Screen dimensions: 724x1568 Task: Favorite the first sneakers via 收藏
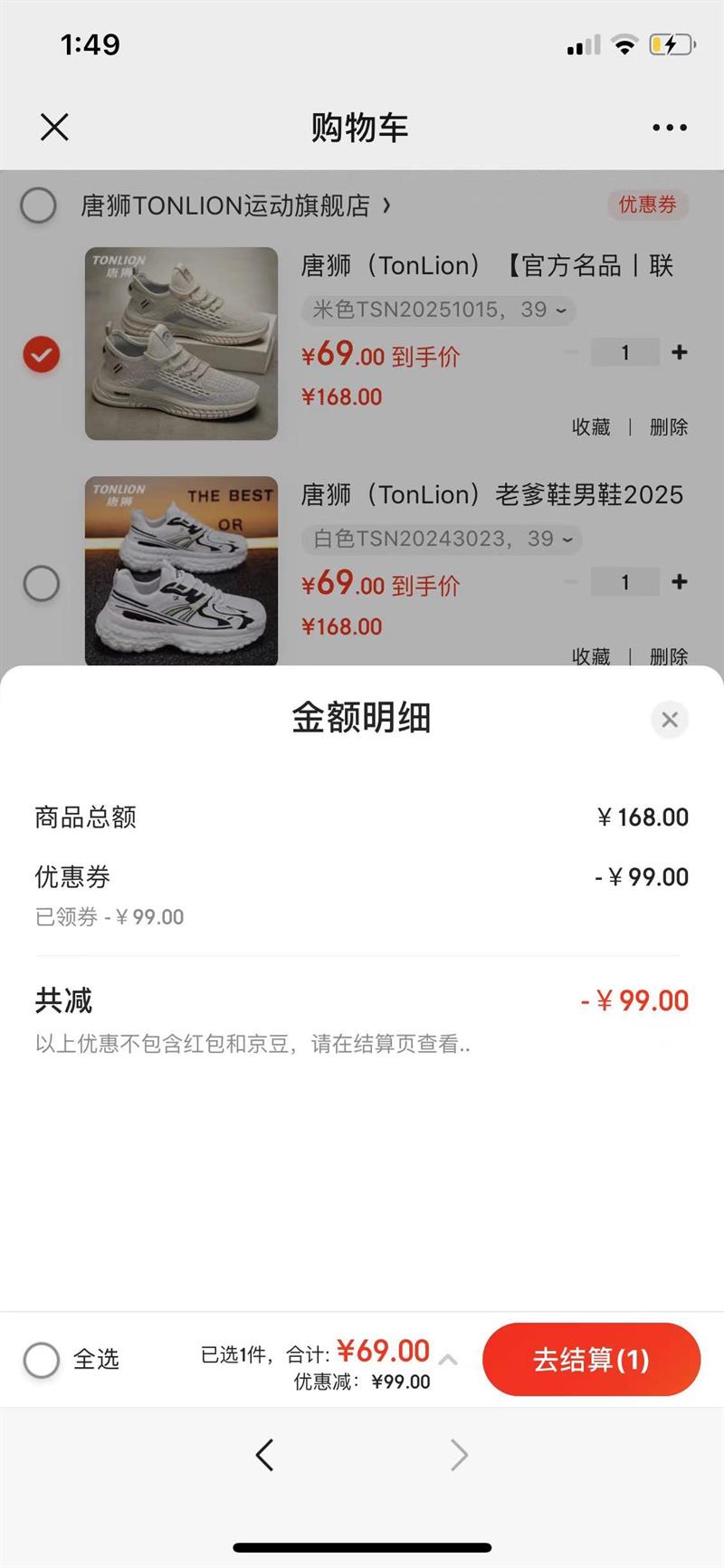[591, 427]
